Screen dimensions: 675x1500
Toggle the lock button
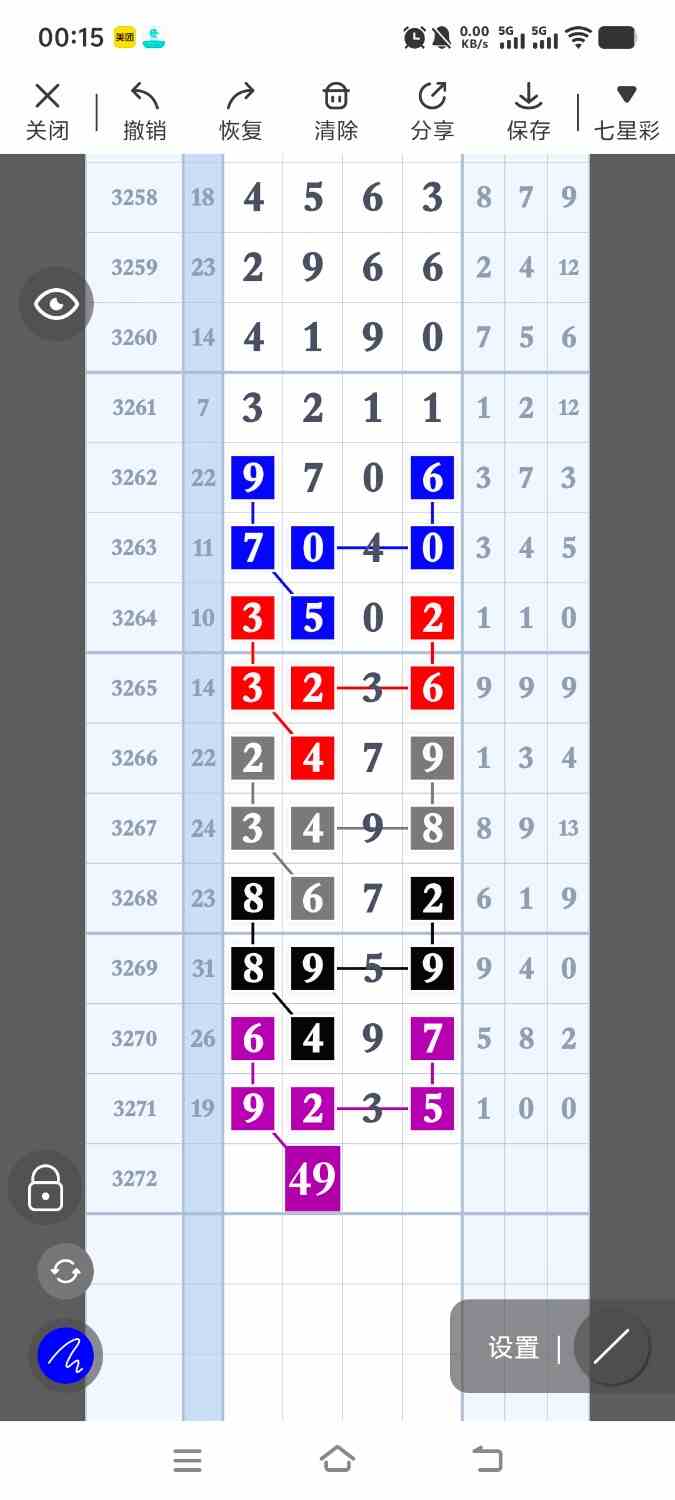[x=45, y=1188]
